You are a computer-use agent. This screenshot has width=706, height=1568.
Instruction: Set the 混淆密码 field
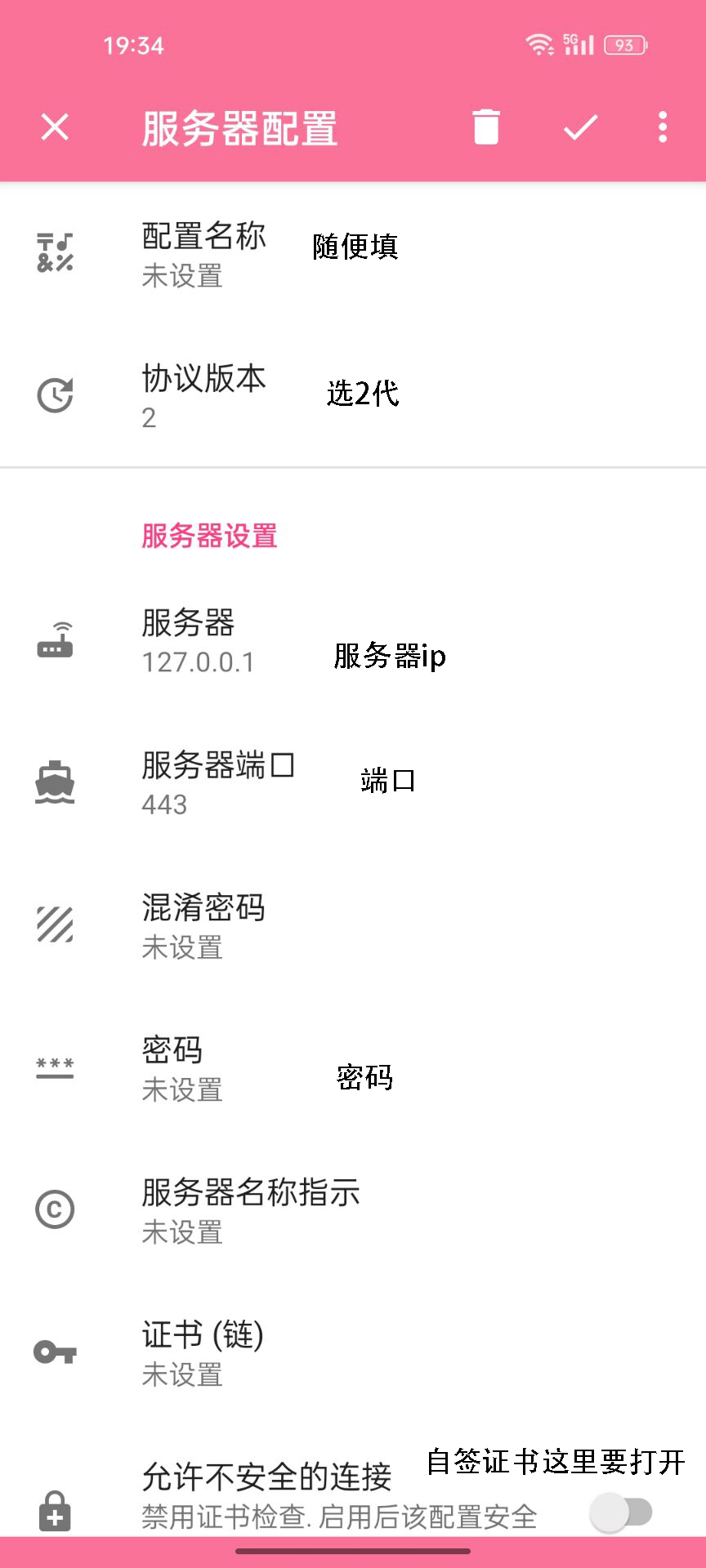click(x=353, y=925)
